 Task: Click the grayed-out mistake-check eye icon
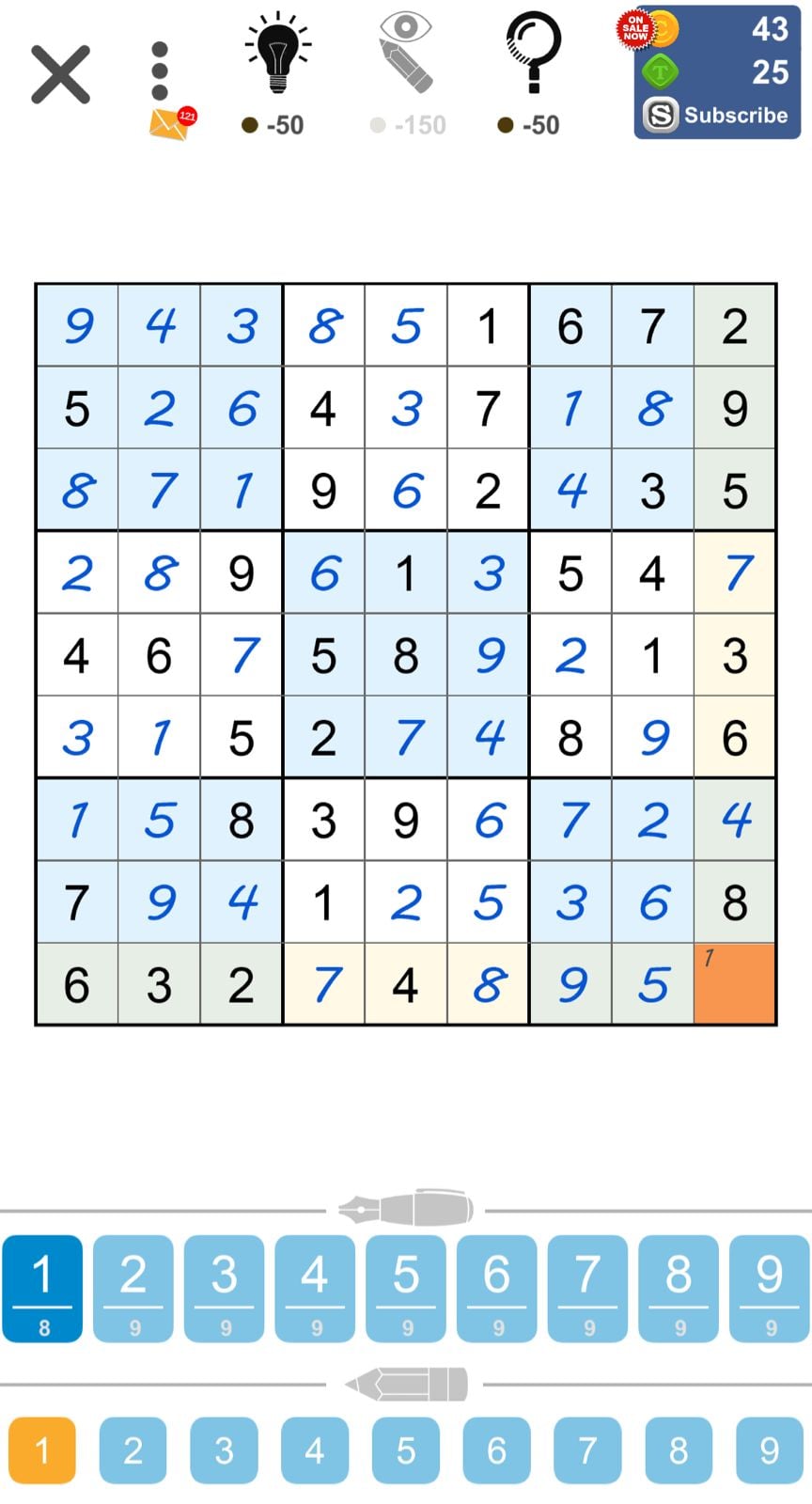tap(404, 52)
